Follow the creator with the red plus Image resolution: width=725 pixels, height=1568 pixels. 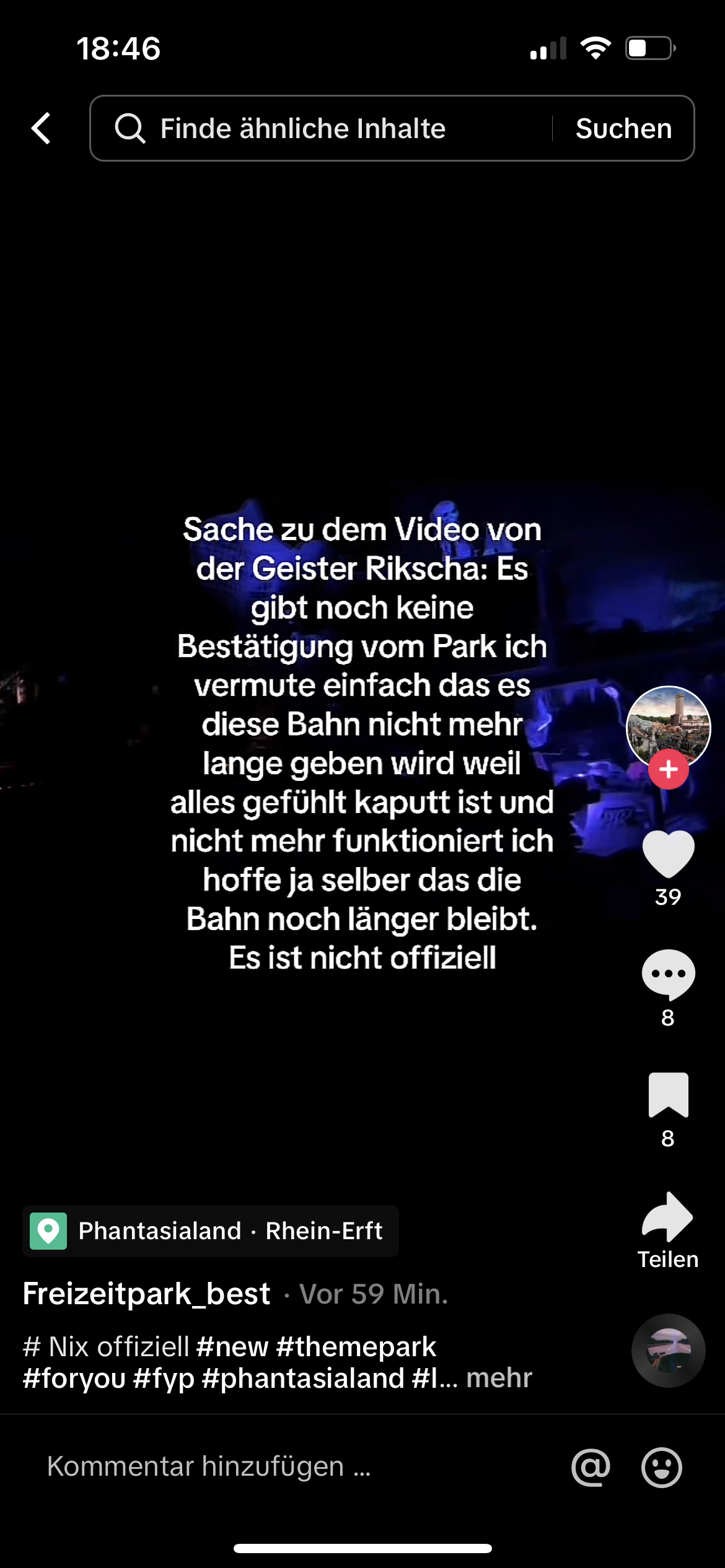tap(668, 770)
